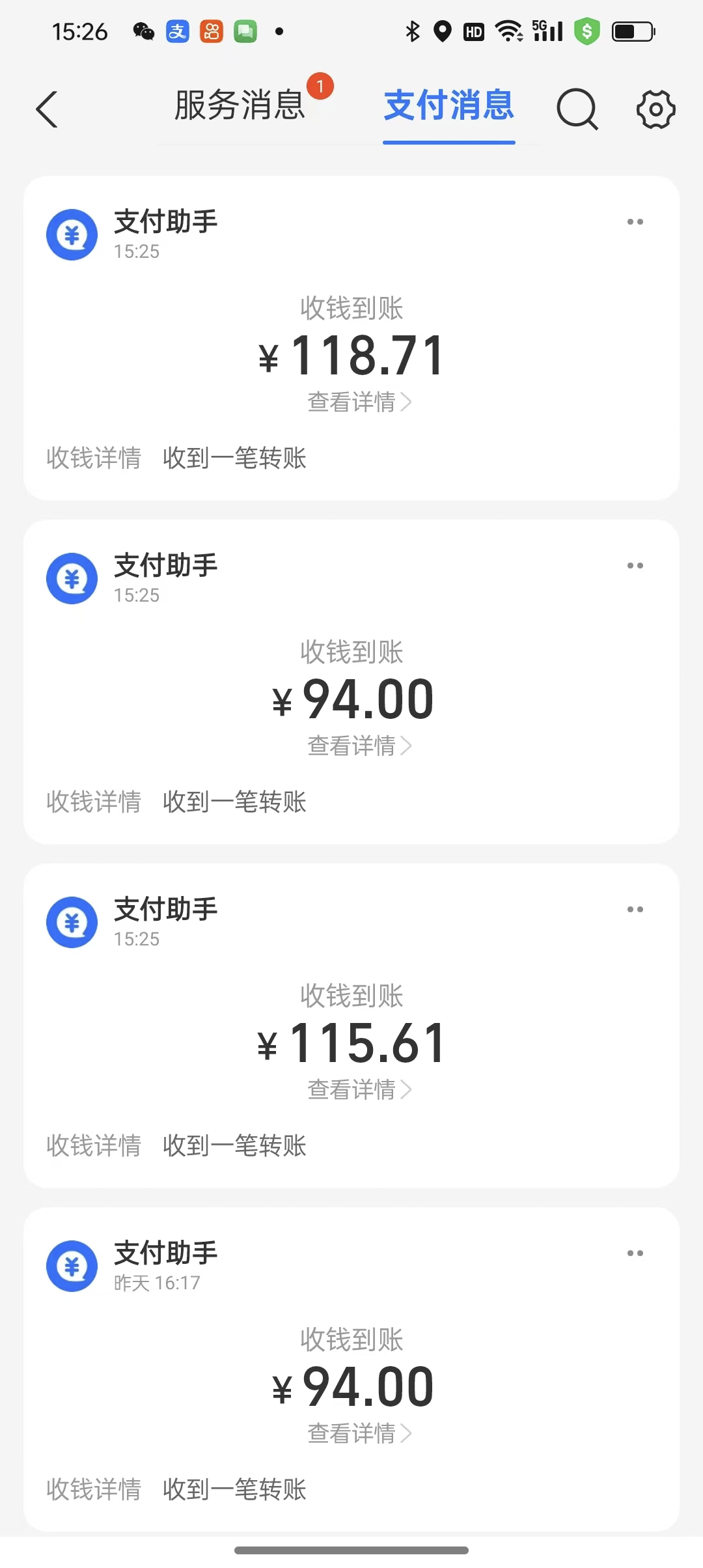Select the 支付消息 tab
The image size is (703, 1568).
pyautogui.click(x=449, y=105)
